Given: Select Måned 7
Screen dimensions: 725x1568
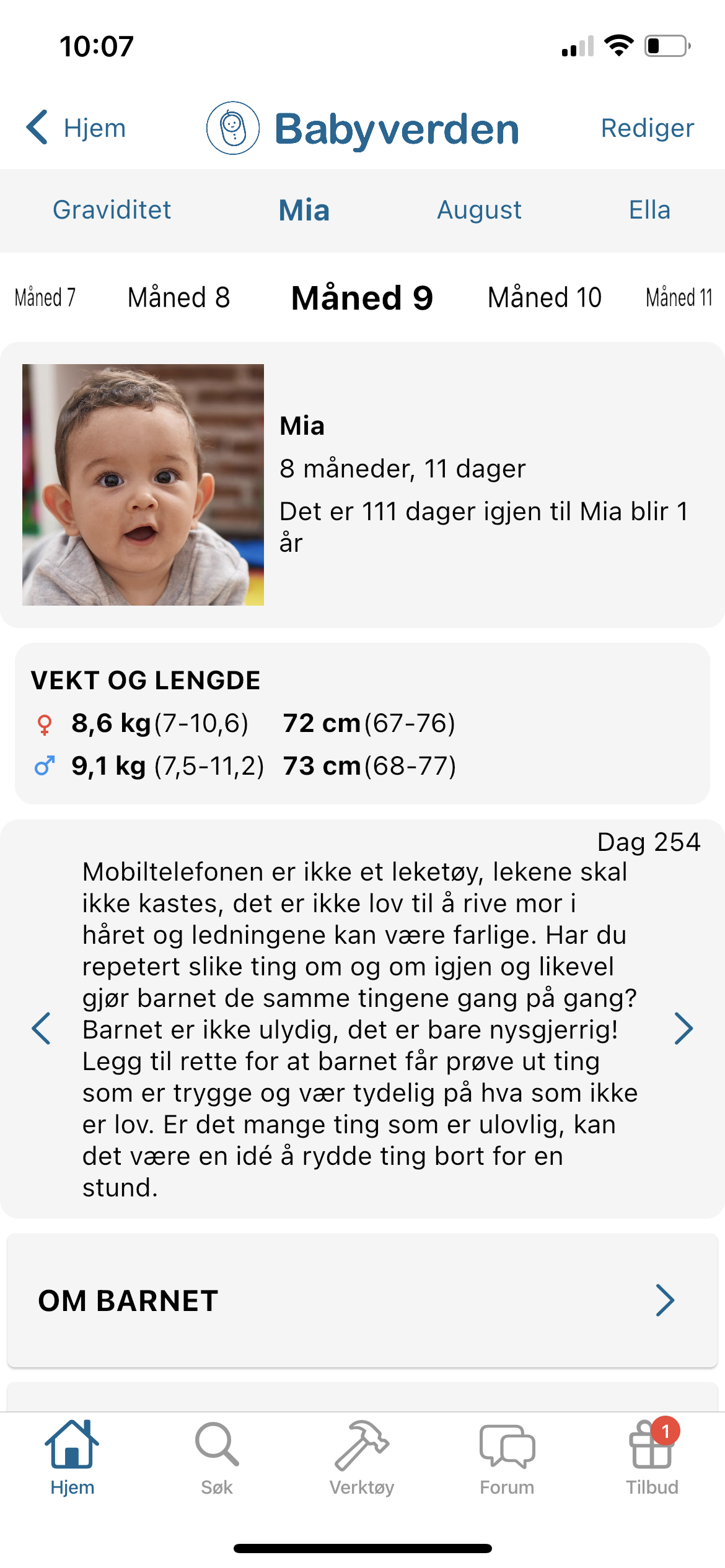Looking at the screenshot, I should 45,298.
